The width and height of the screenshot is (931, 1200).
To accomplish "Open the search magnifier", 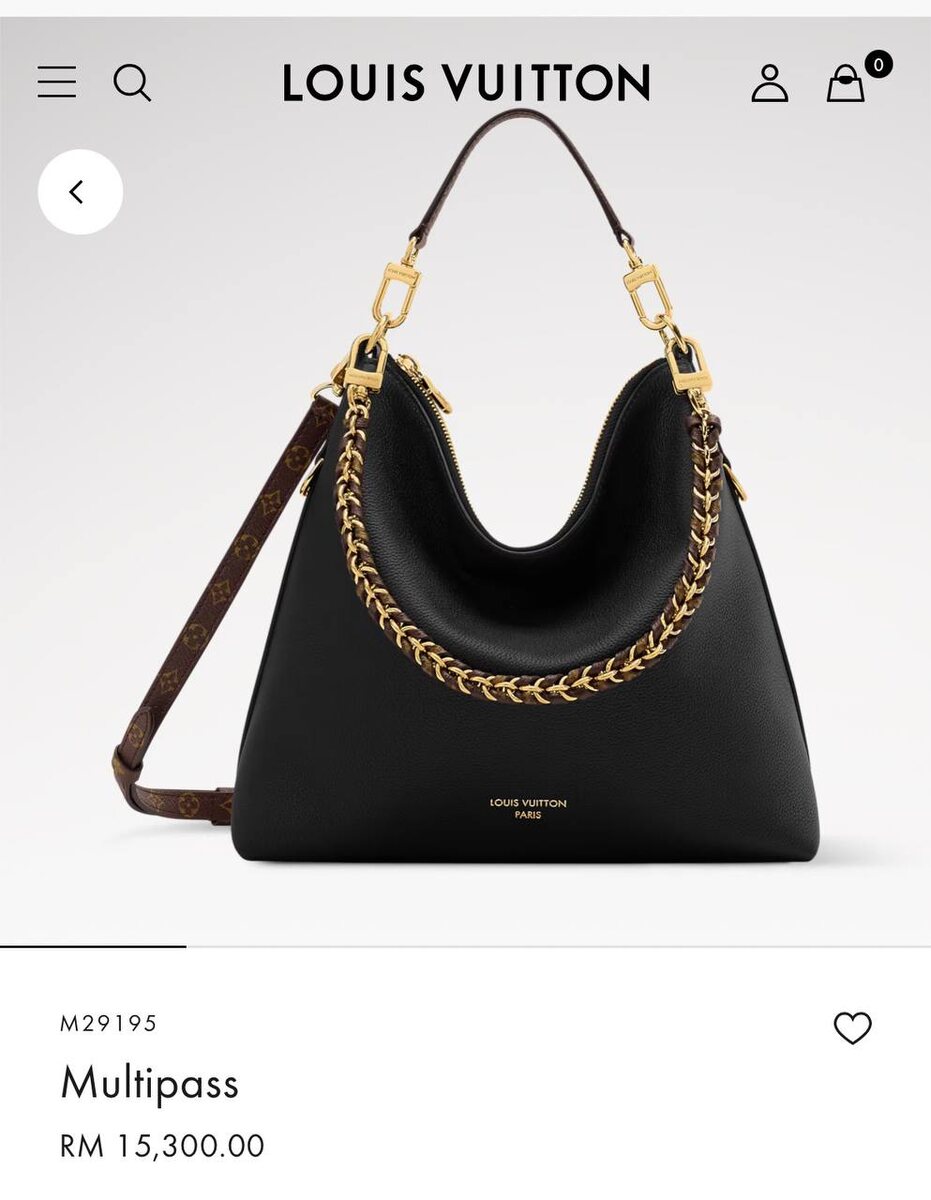I will point(132,83).
